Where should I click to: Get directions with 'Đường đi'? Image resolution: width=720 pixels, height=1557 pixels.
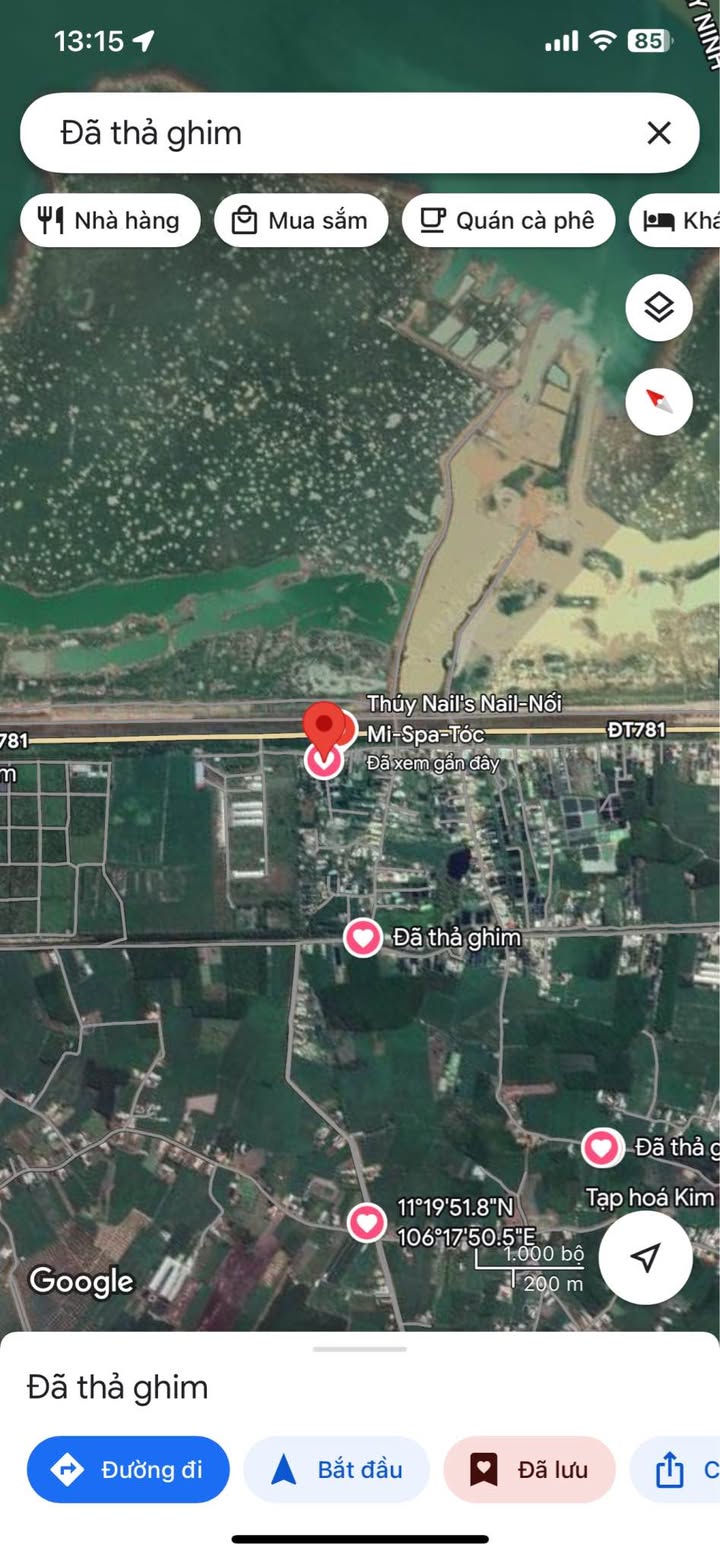tap(128, 1469)
